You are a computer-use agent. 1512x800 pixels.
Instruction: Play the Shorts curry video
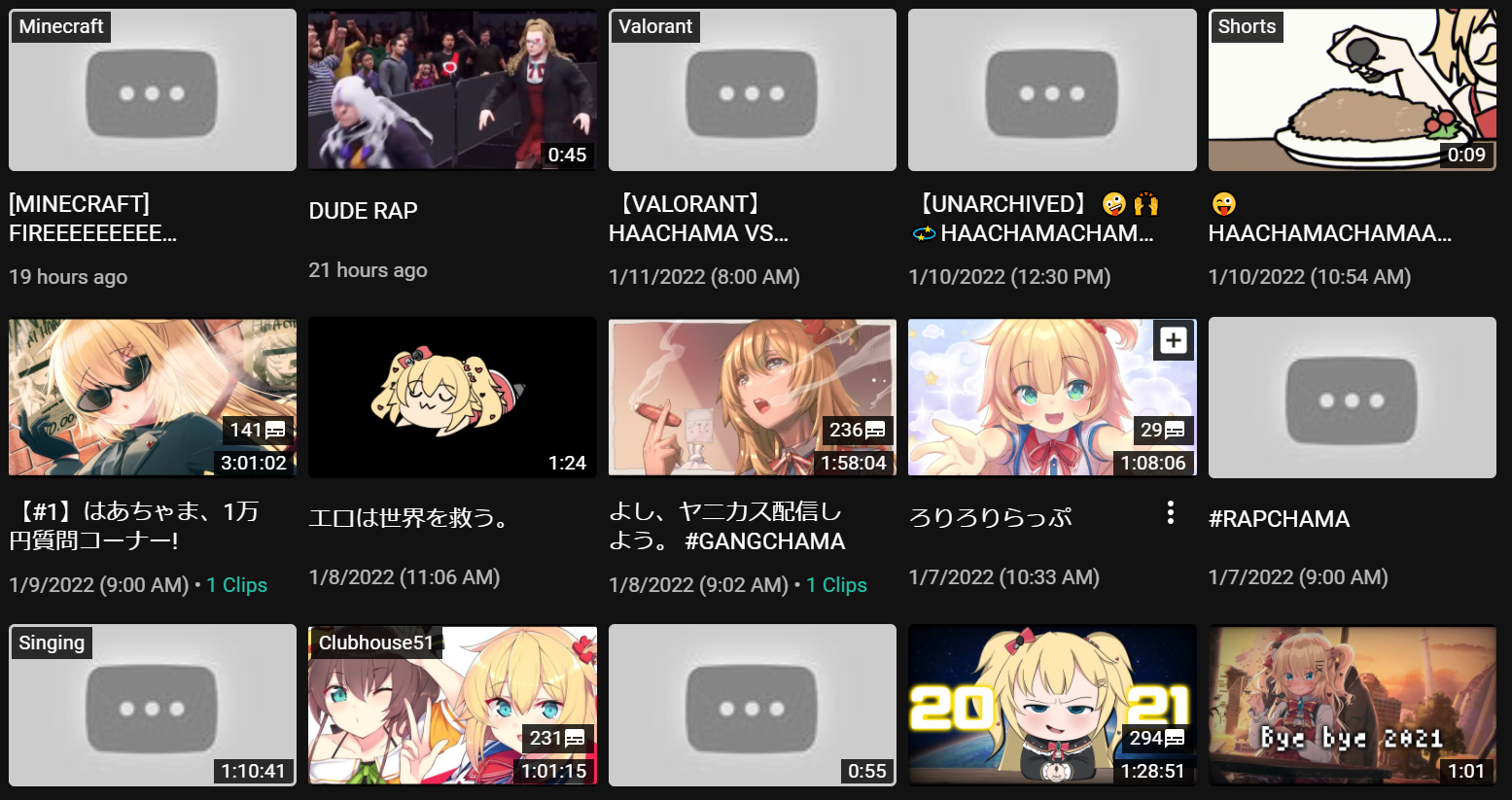click(x=1352, y=90)
